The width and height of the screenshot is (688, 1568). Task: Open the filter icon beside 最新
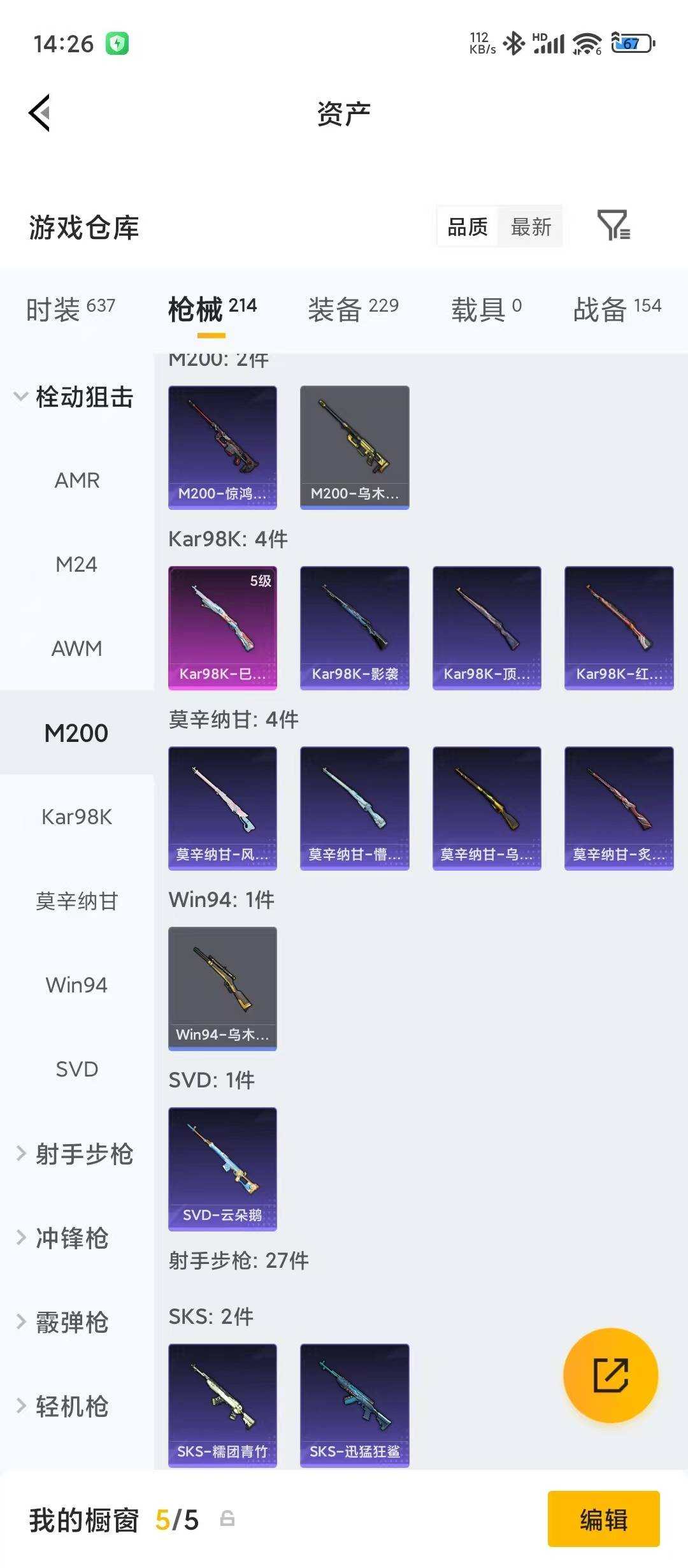(613, 226)
